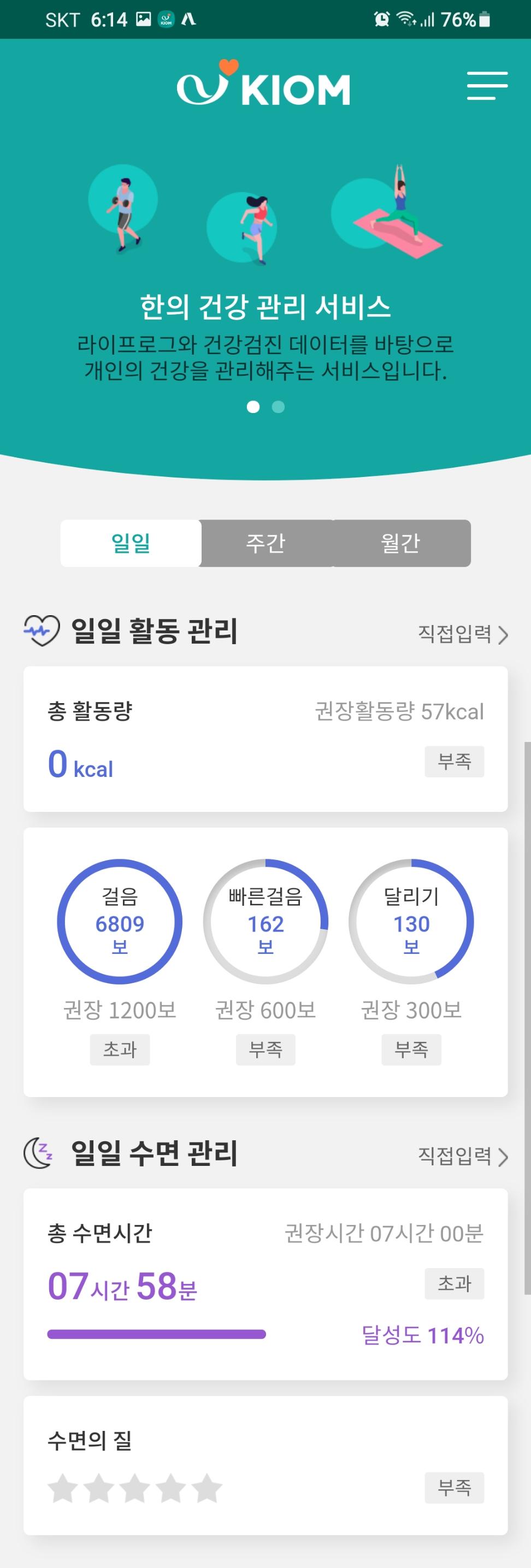Screen dimensions: 531x1568
Task: Open the hamburger menu
Action: click(x=487, y=86)
